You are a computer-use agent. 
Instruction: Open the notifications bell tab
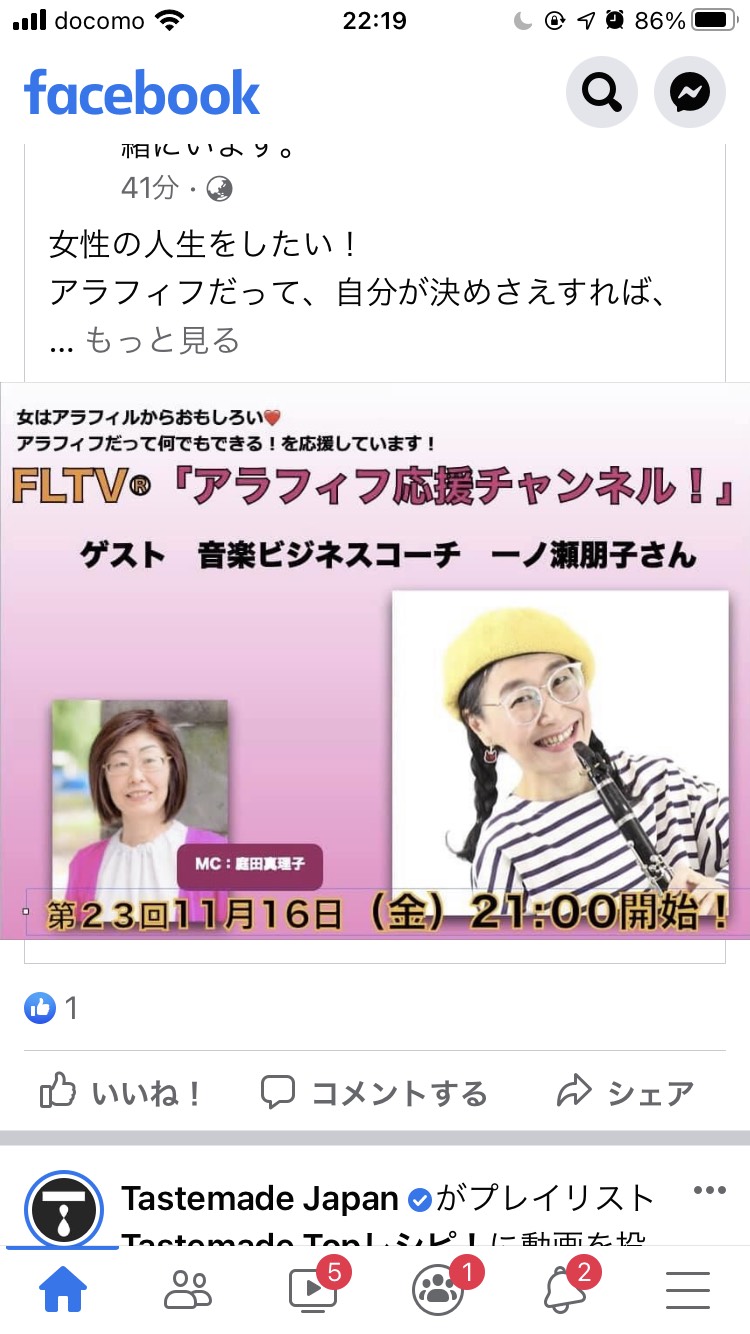click(x=563, y=1290)
